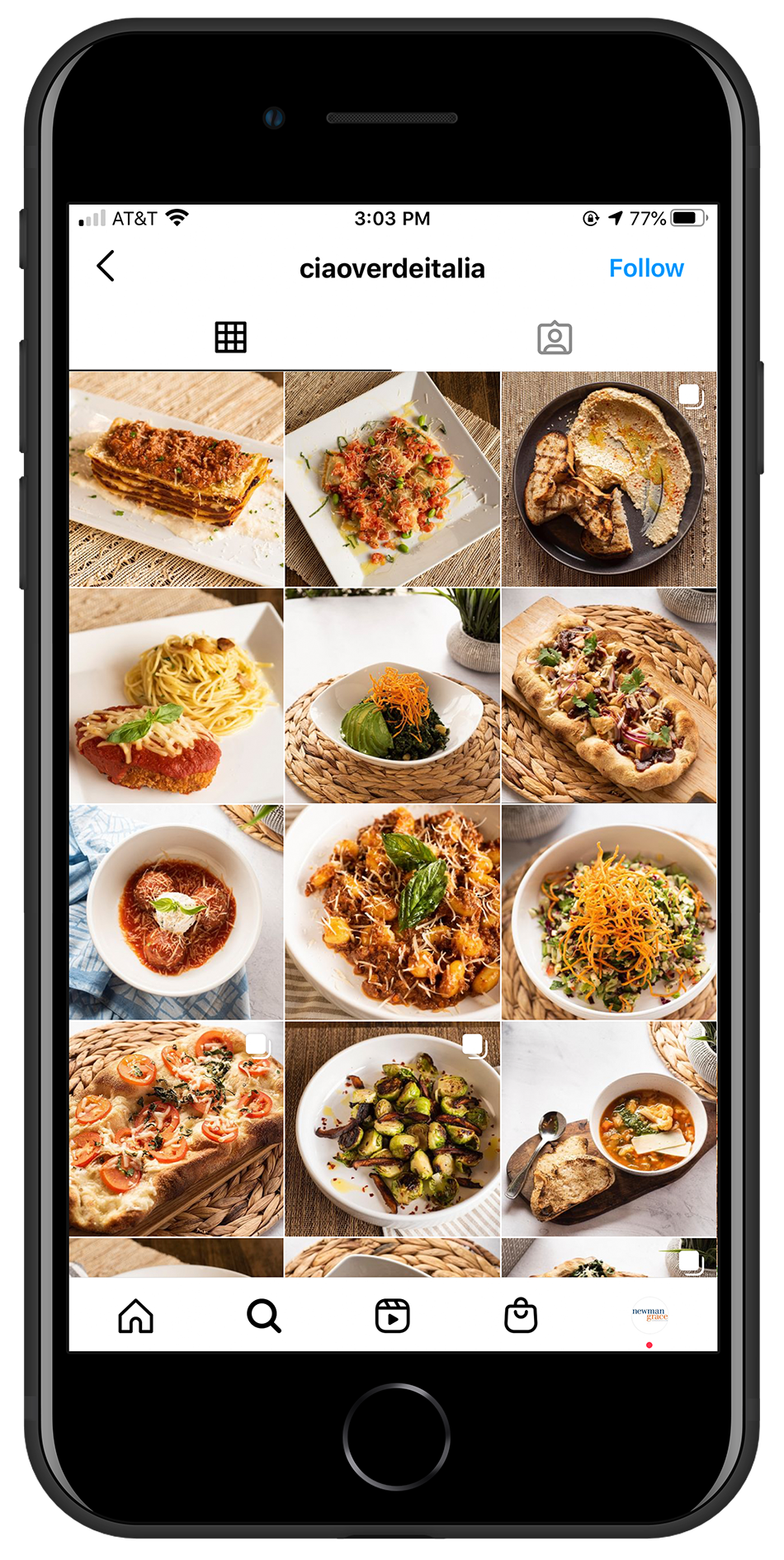Open the spaghetti with parmigiana post
The image size is (784, 1560).
[176, 696]
